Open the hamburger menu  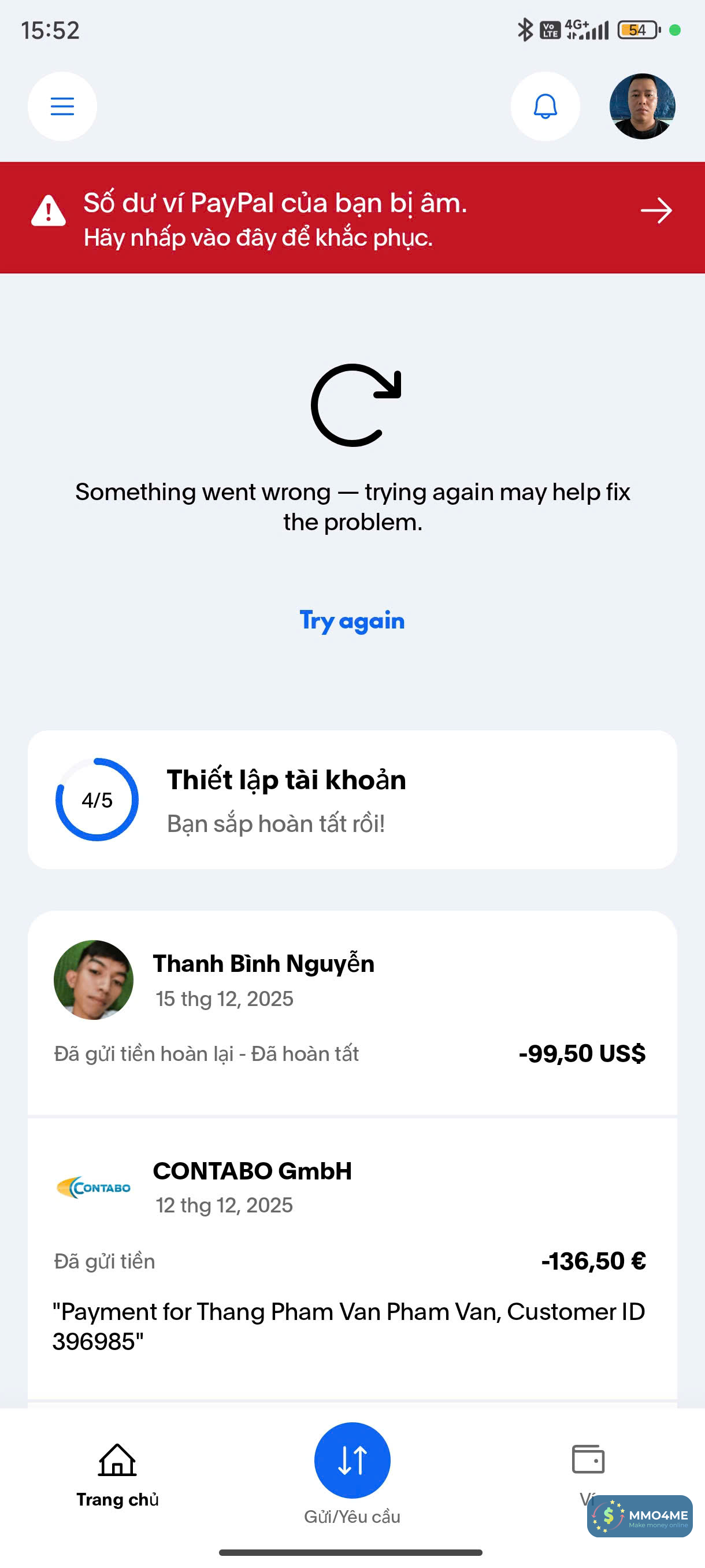click(62, 106)
